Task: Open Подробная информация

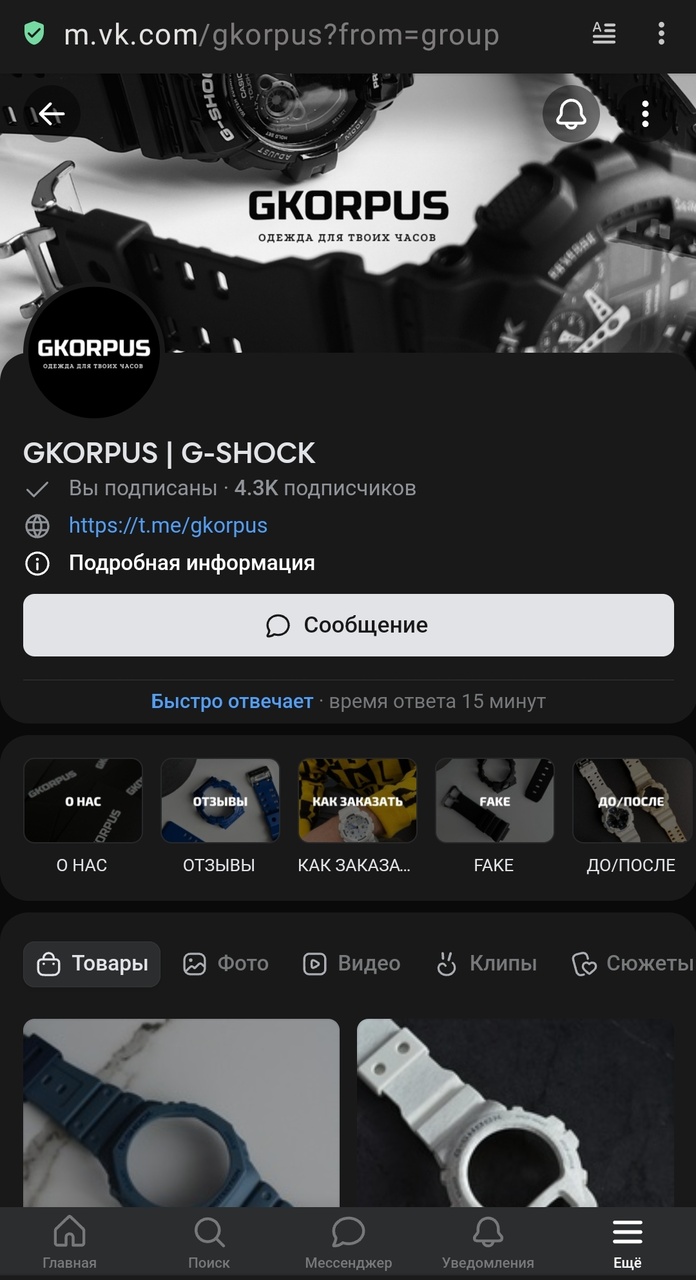Action: (x=191, y=563)
